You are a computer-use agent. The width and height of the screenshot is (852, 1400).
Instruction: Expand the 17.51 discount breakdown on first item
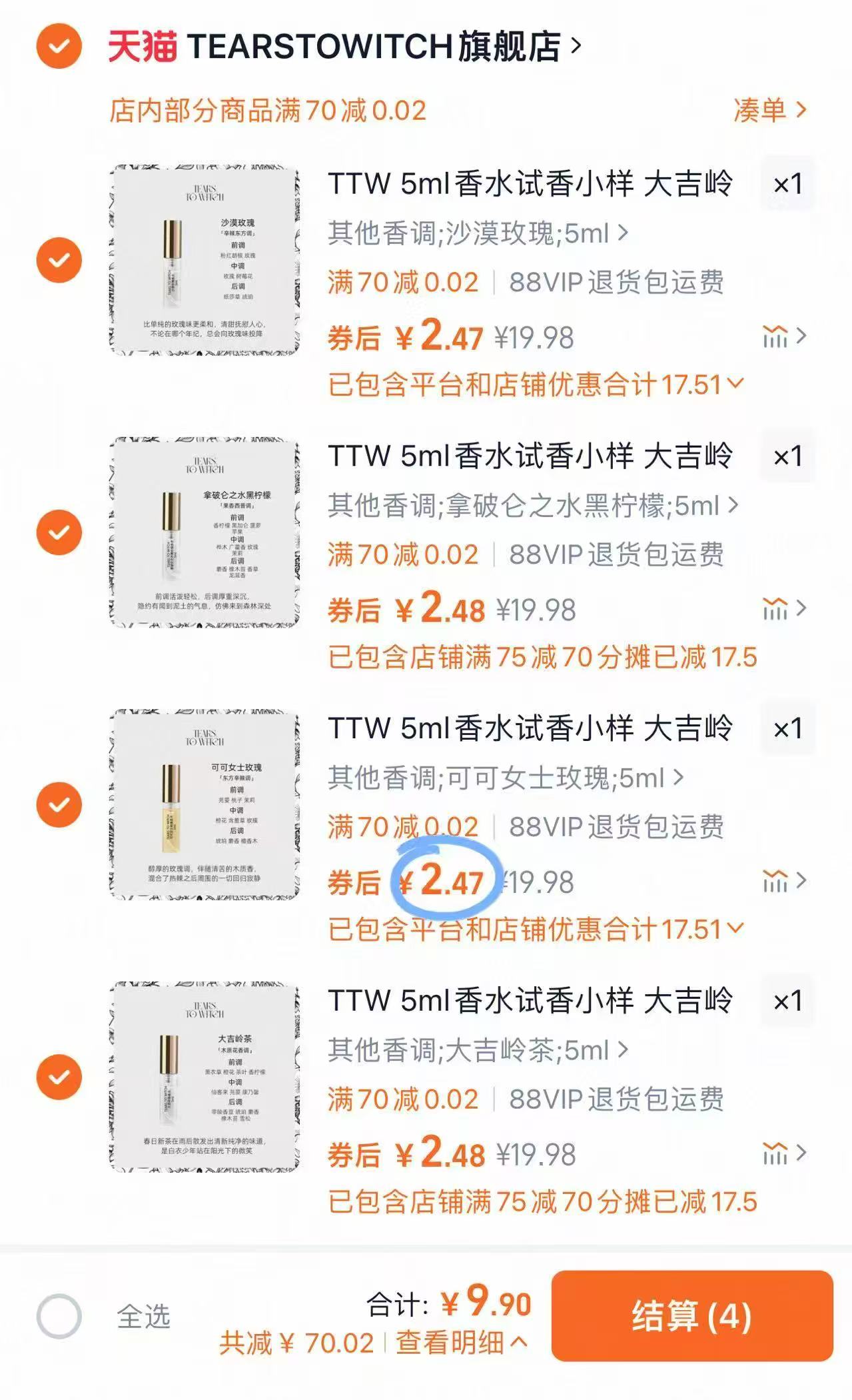(x=734, y=384)
